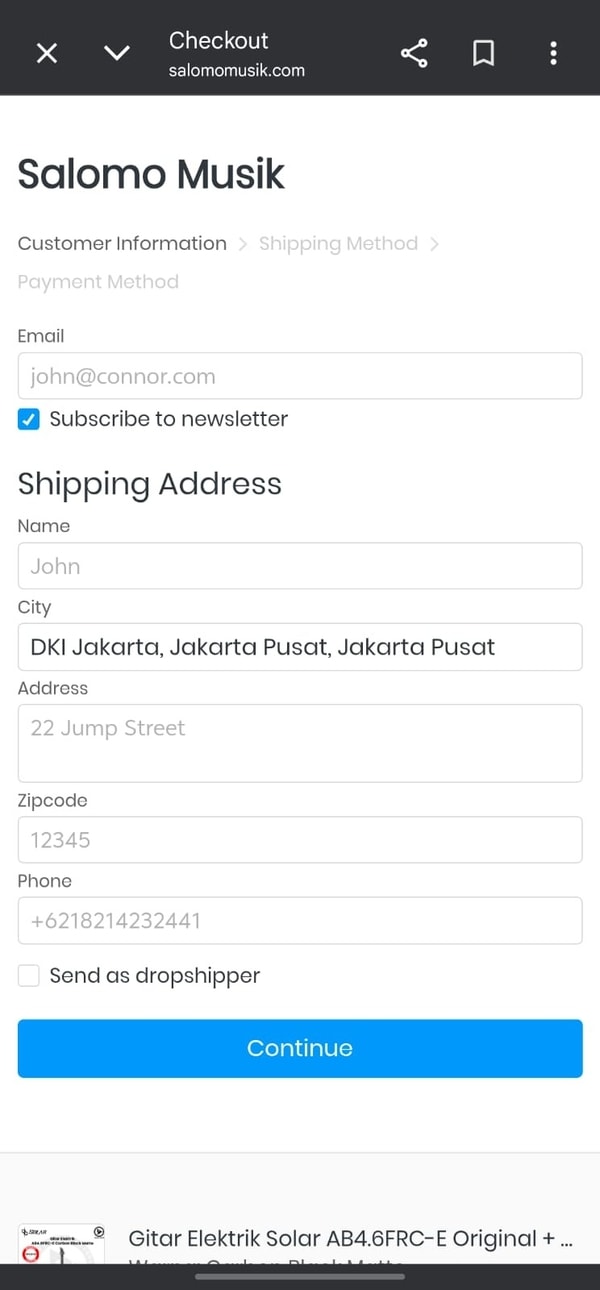Open the browser overflow menu
Screen dimensions: 600x1290
553,53
